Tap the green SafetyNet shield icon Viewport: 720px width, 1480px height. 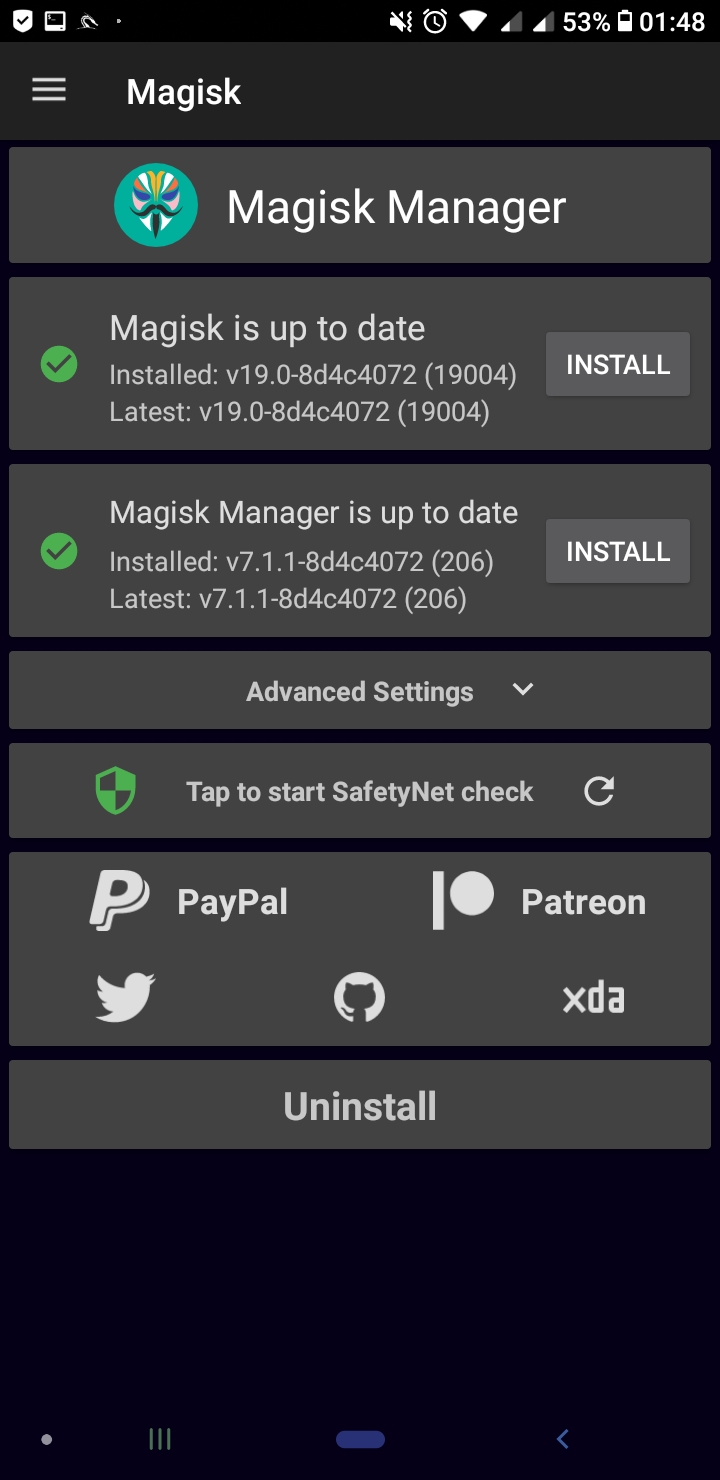pos(114,790)
